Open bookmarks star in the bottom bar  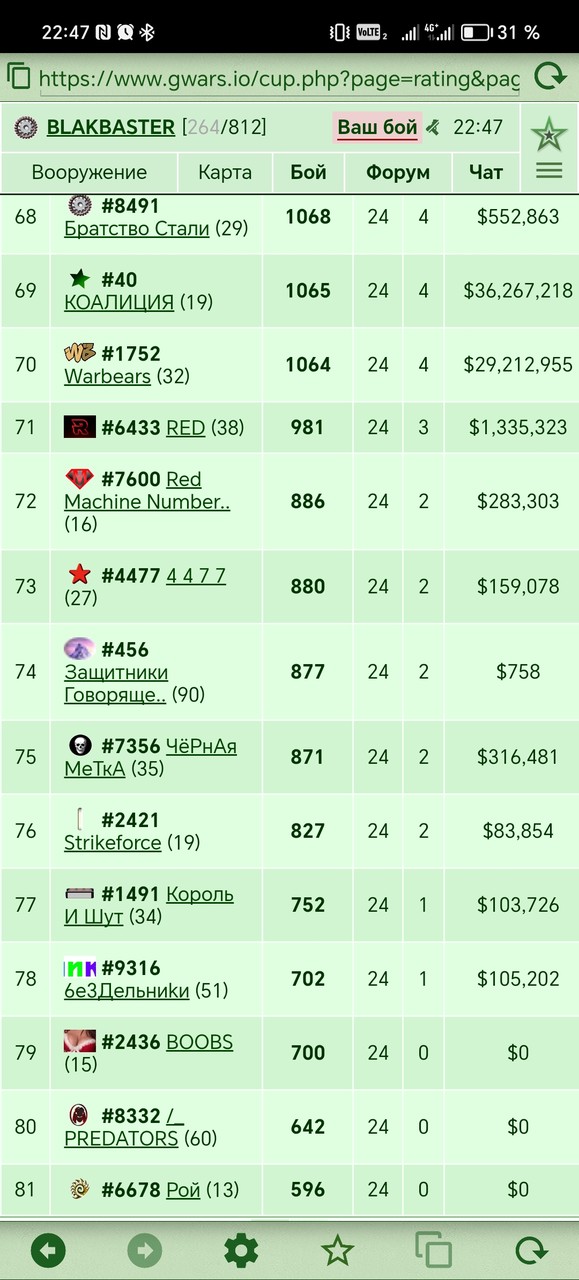(x=338, y=1250)
